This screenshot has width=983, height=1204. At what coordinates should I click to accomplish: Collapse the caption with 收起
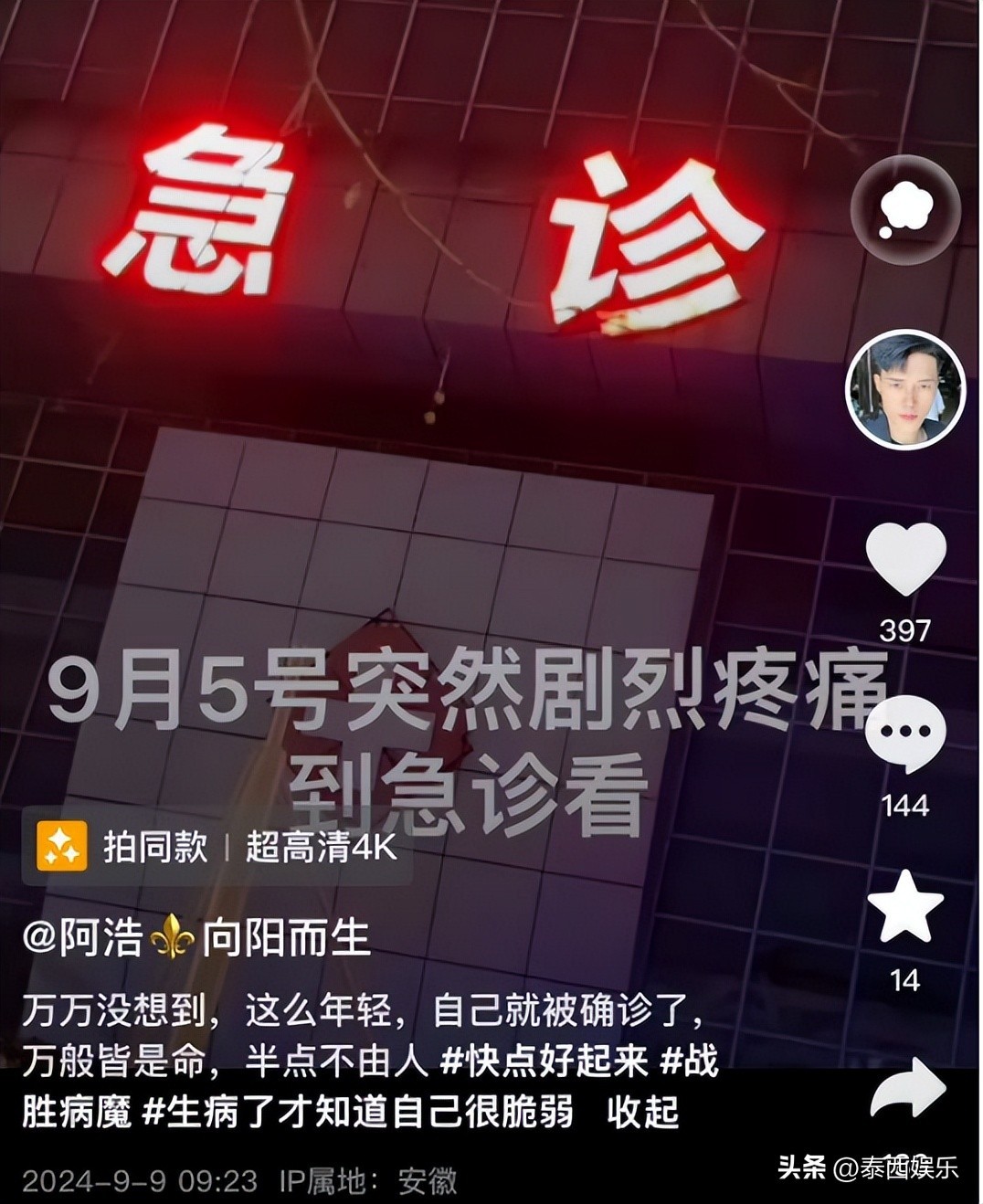(x=643, y=1112)
